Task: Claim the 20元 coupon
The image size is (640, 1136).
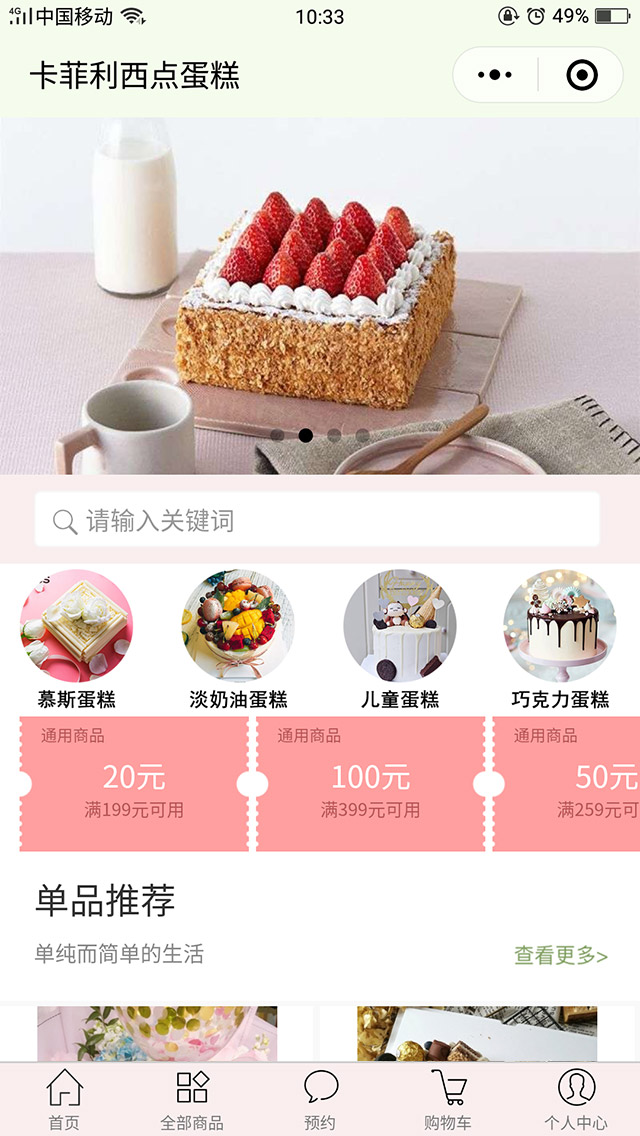Action: coord(134,784)
